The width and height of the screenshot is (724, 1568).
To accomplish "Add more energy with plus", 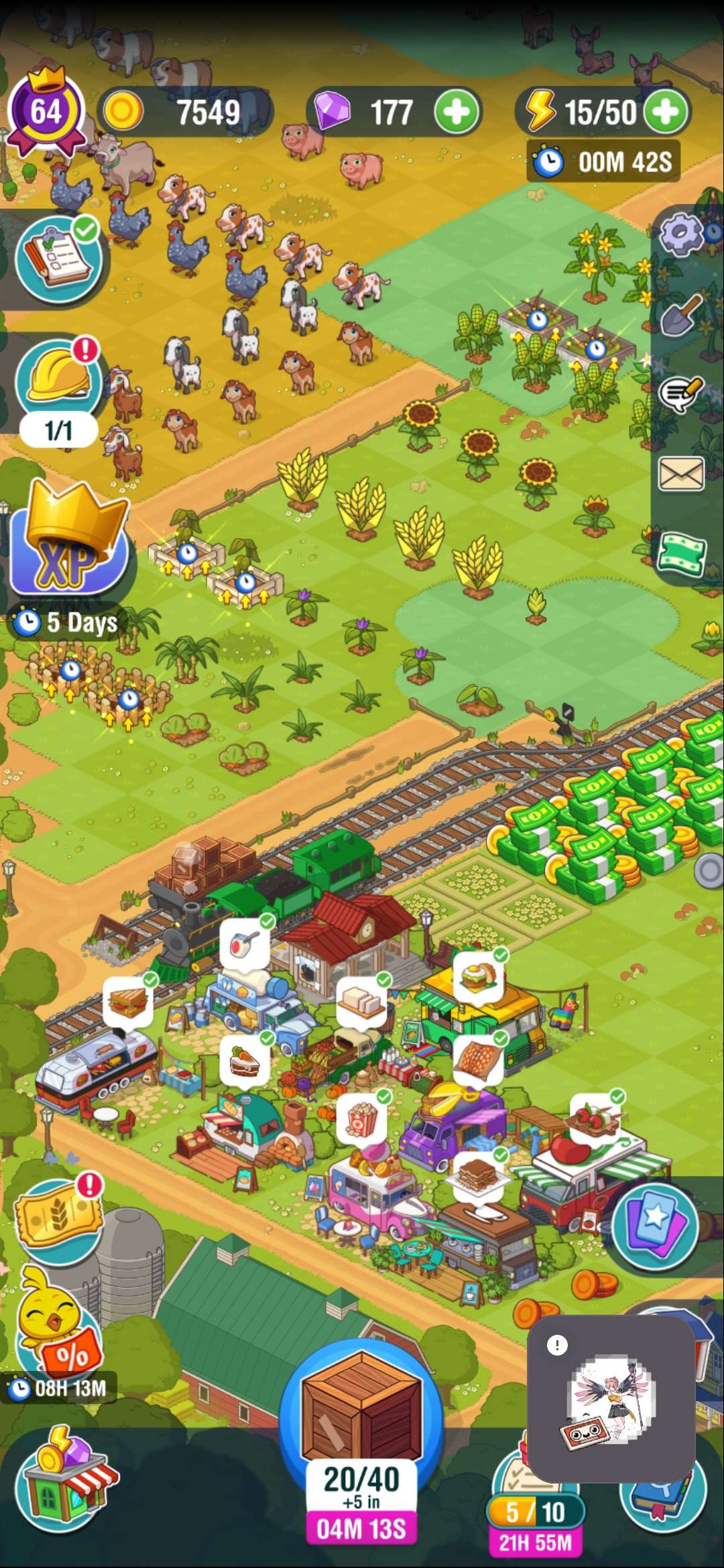I will (666, 112).
